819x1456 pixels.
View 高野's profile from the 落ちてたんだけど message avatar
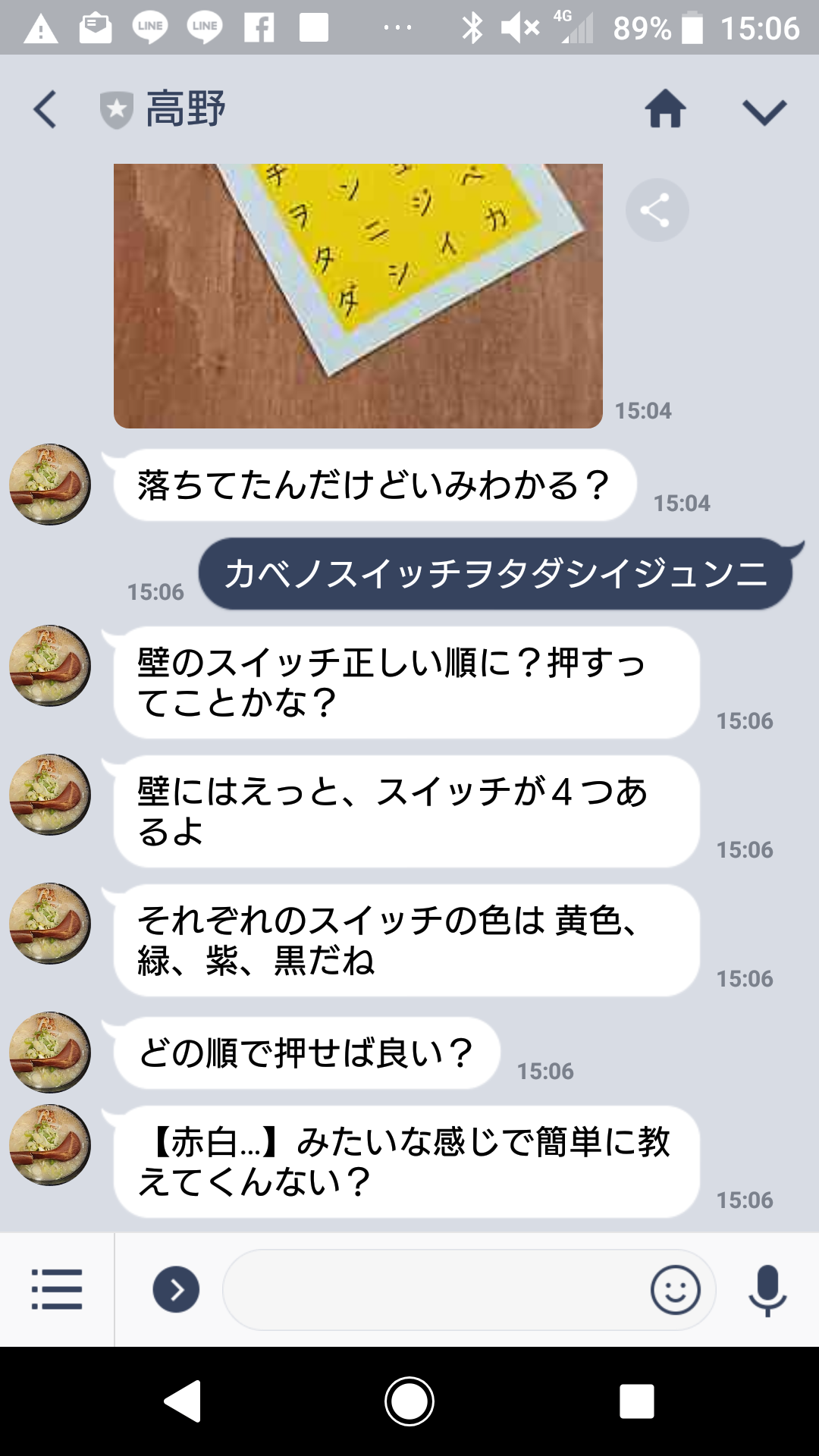coord(50,485)
